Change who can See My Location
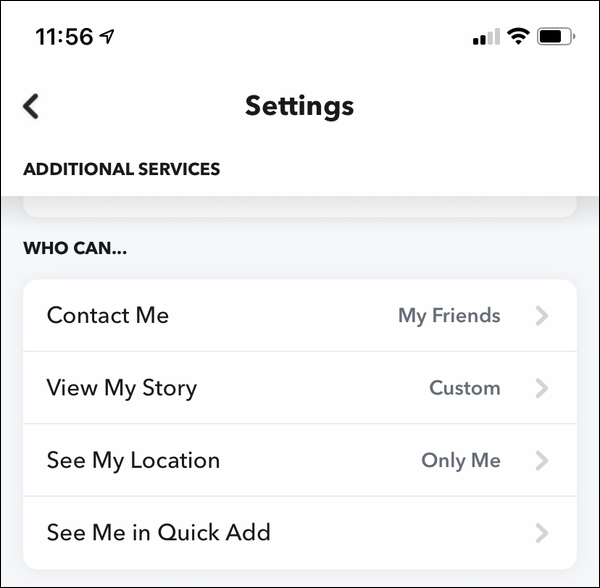Viewport: 600px width, 588px height. (x=300, y=461)
